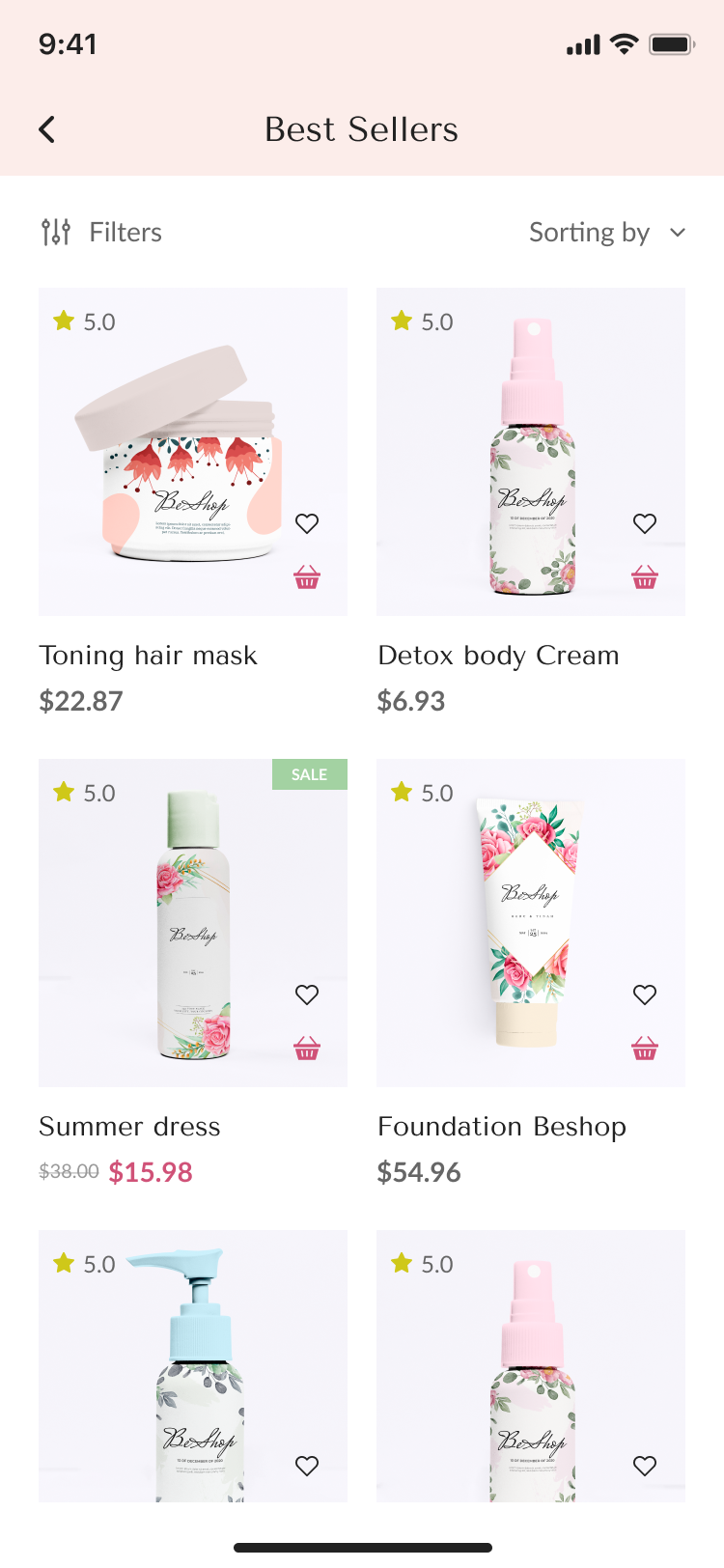
Task: Expand the Sorting by dropdown
Action: pyautogui.click(x=606, y=233)
